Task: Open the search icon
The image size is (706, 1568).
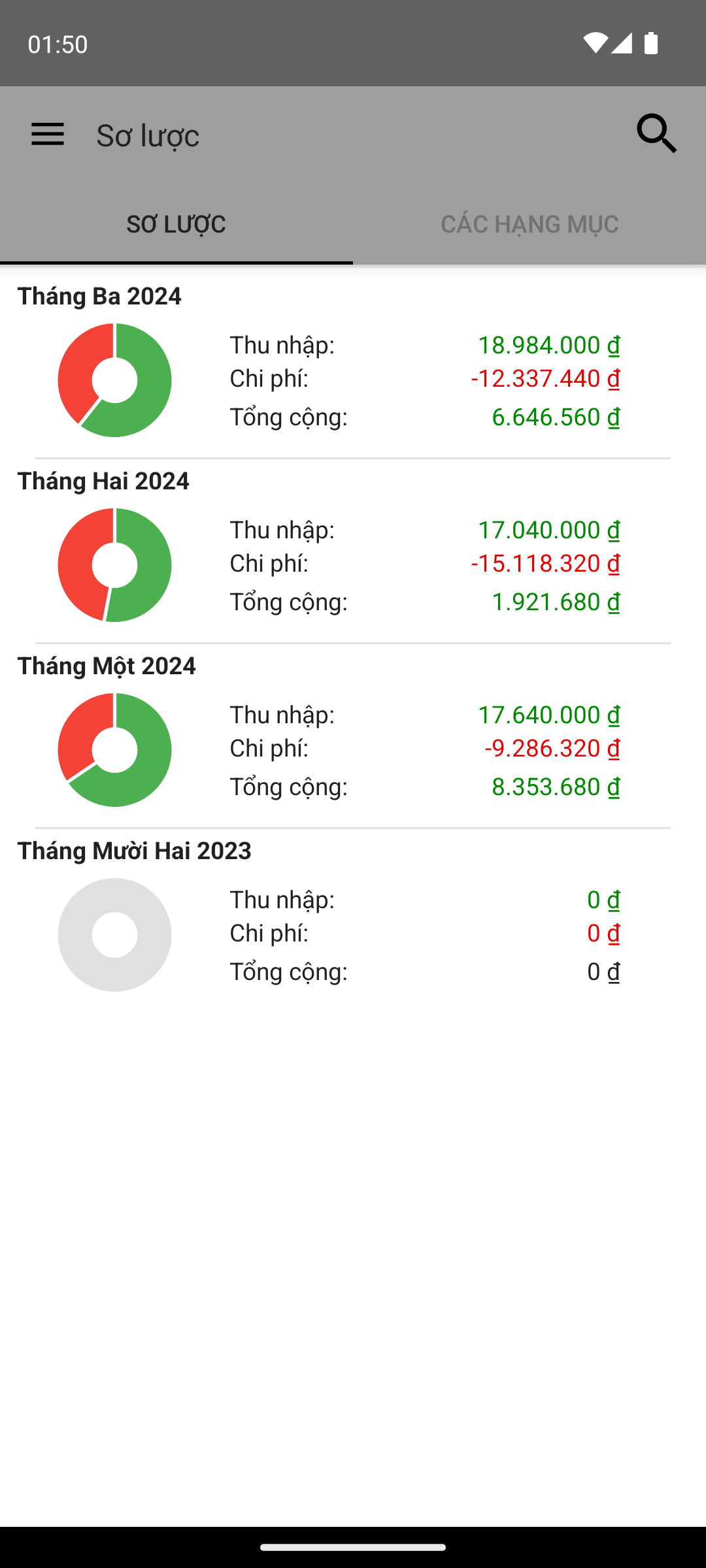Action: coord(657,134)
